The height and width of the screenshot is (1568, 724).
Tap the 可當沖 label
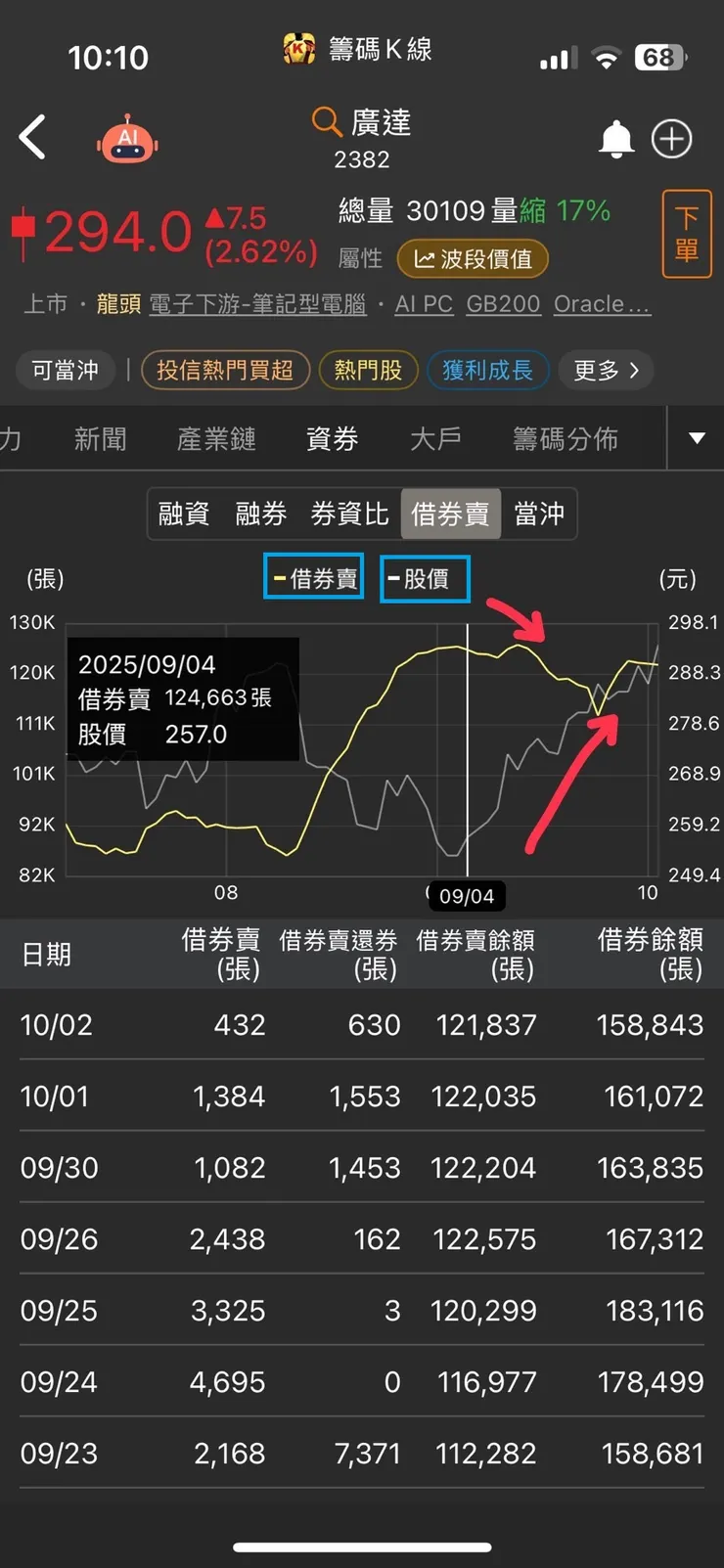(66, 371)
